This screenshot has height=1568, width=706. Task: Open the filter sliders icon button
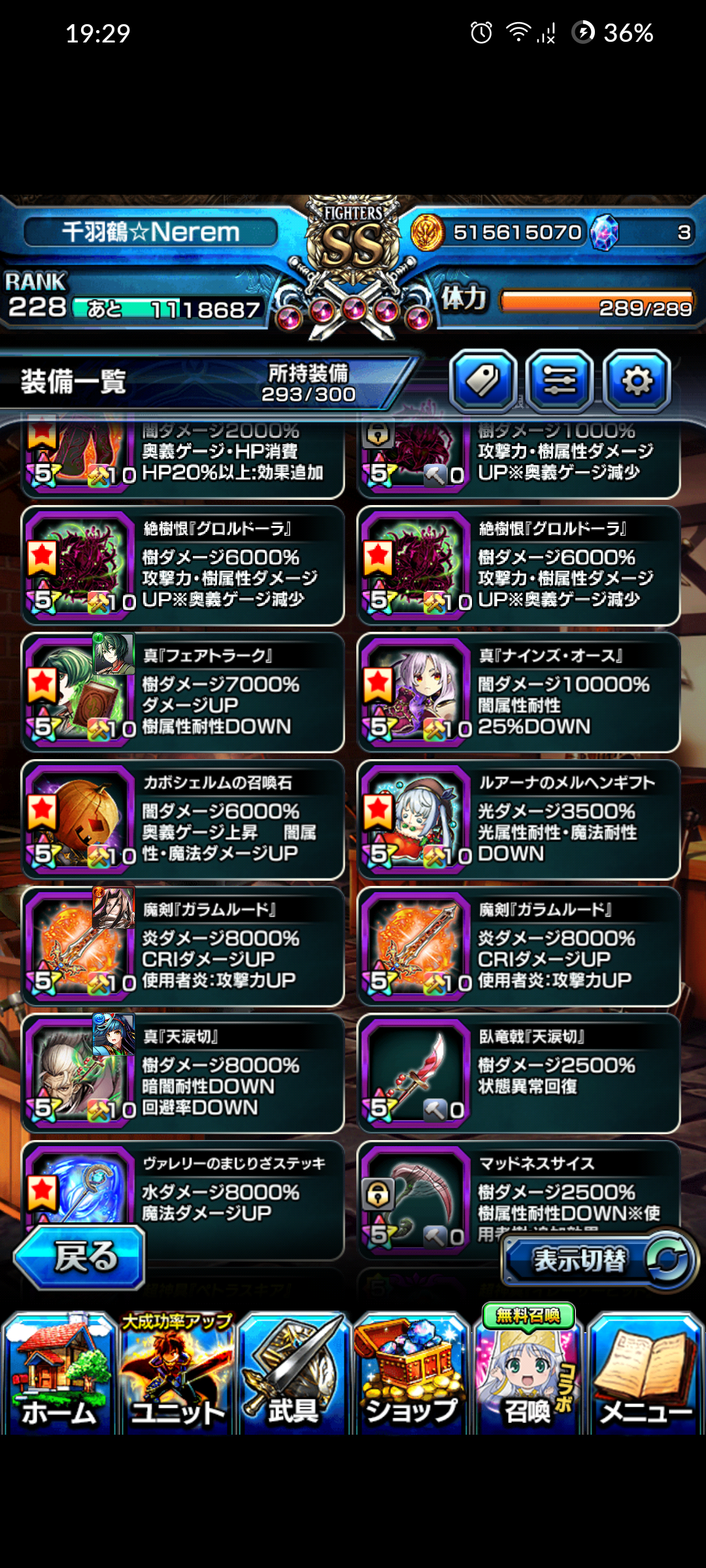(560, 381)
